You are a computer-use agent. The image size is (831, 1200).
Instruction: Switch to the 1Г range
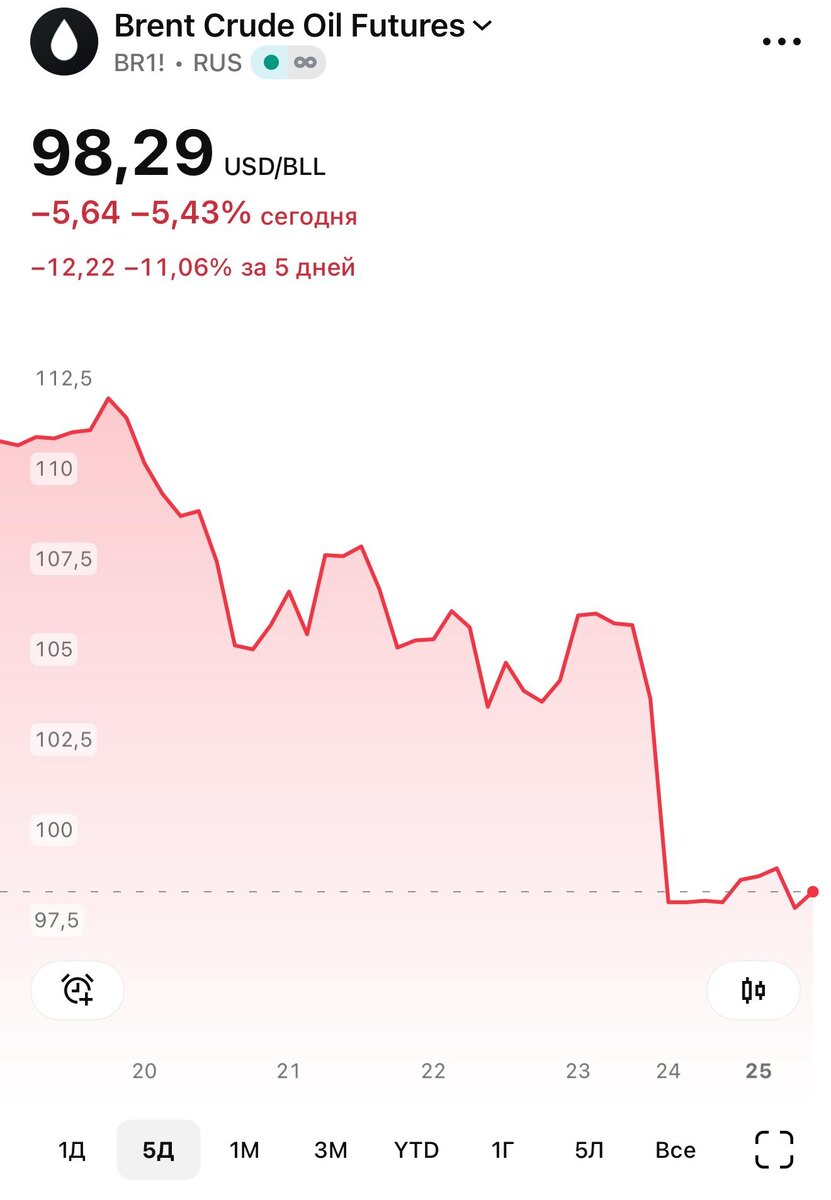tap(503, 1150)
